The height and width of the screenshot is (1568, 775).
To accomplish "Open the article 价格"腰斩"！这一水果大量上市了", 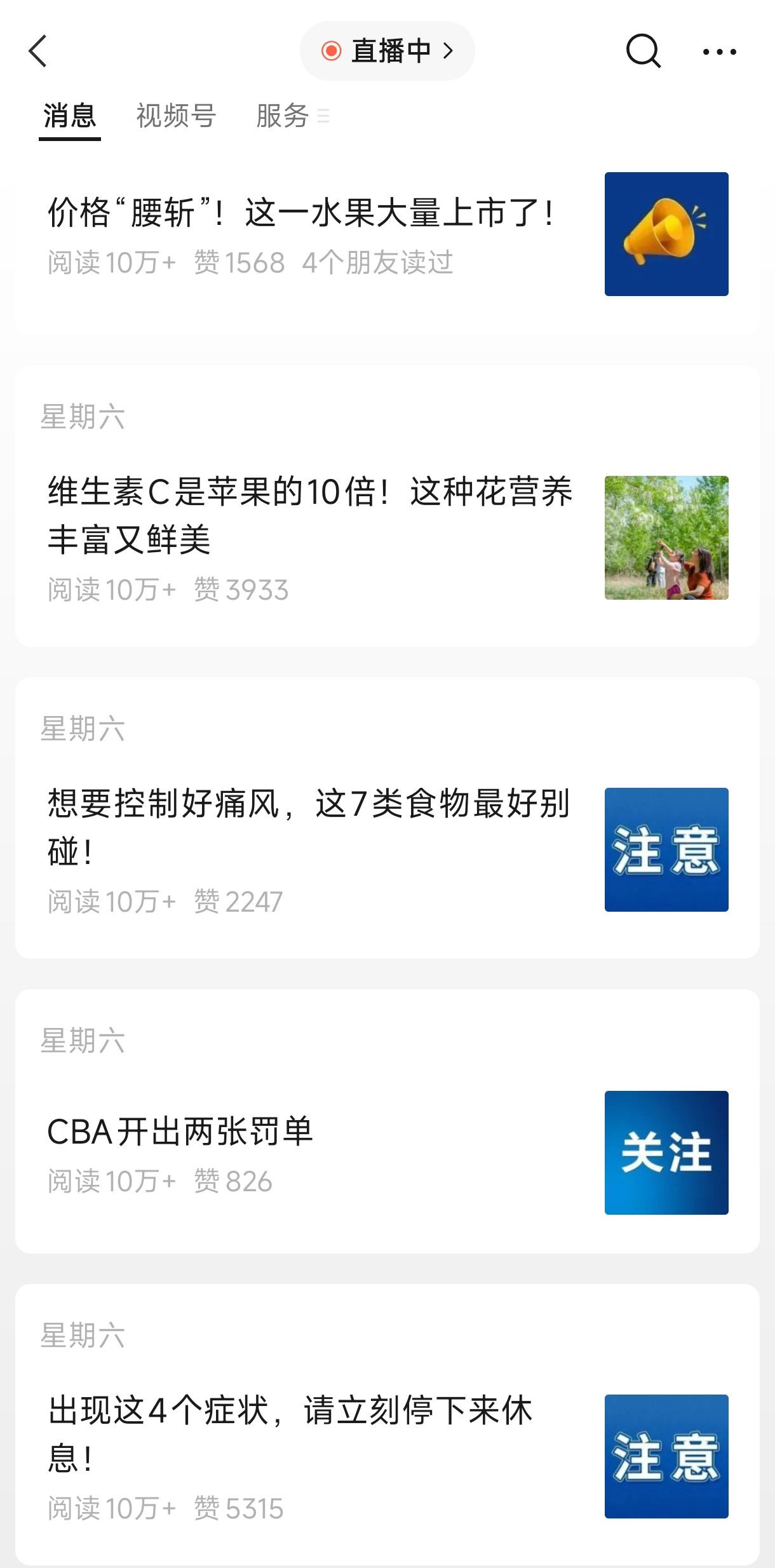I will tap(302, 213).
